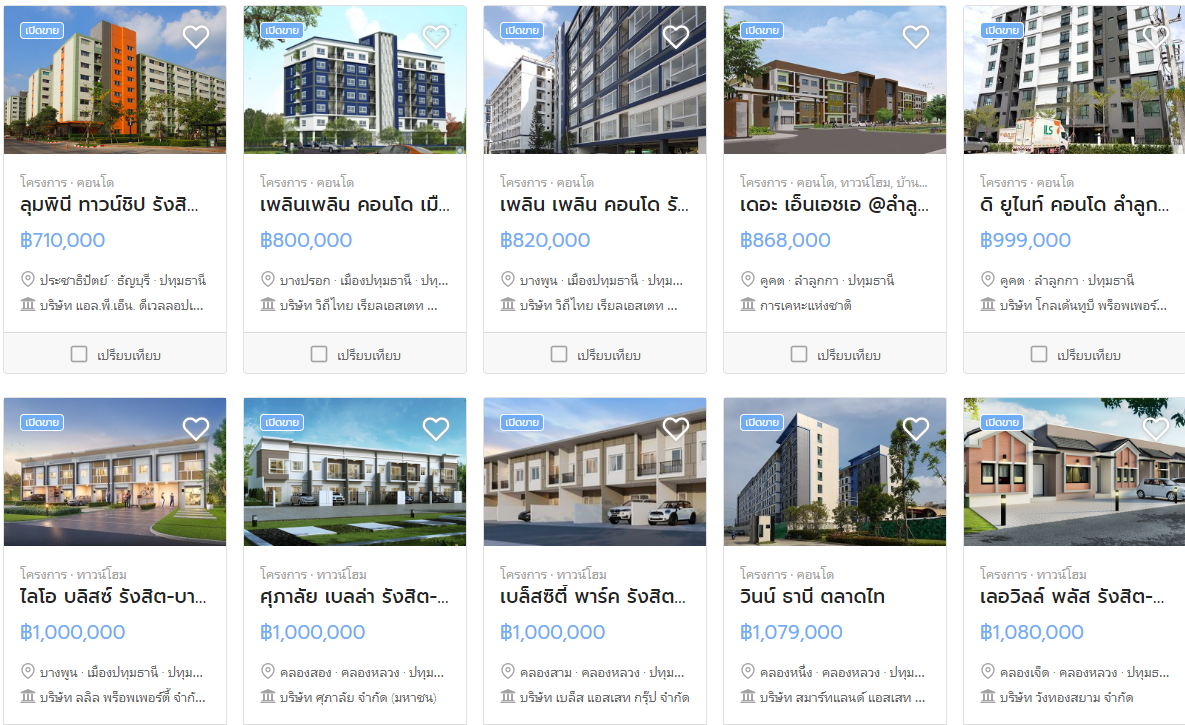The image size is (1185, 725).
Task: Open the วินน์ ธานี ตลาดไท condo card
Action: coord(812,598)
